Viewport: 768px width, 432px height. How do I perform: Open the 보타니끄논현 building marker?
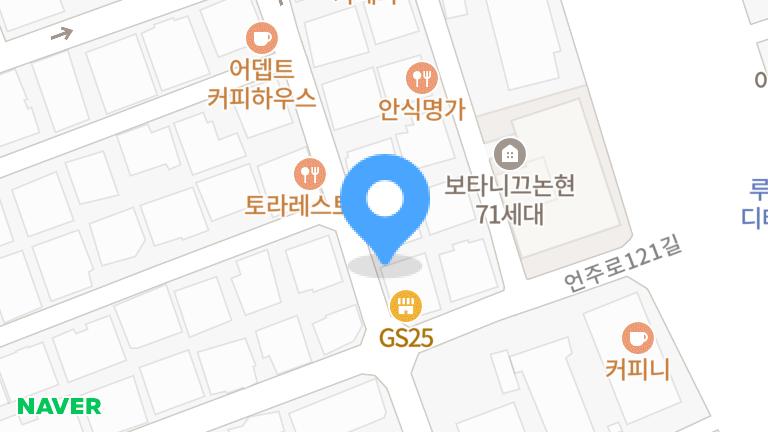point(510,154)
